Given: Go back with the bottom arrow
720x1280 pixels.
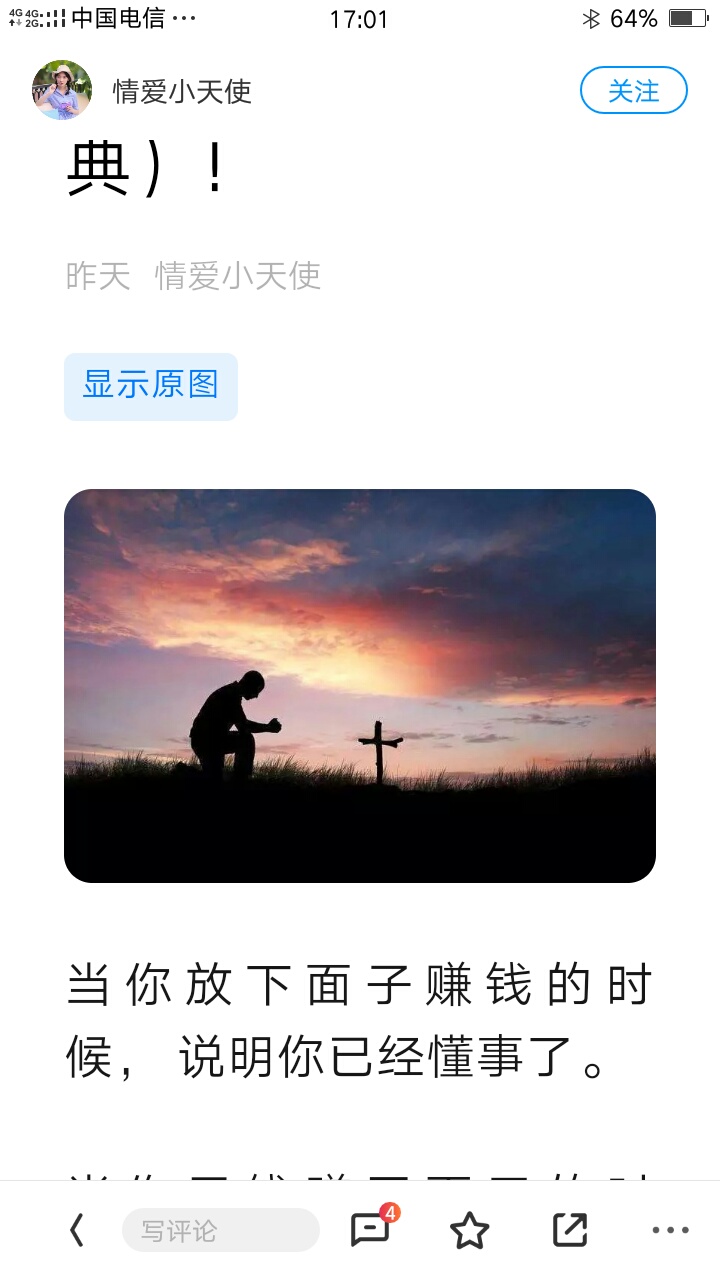Looking at the screenshot, I should click(77, 1230).
